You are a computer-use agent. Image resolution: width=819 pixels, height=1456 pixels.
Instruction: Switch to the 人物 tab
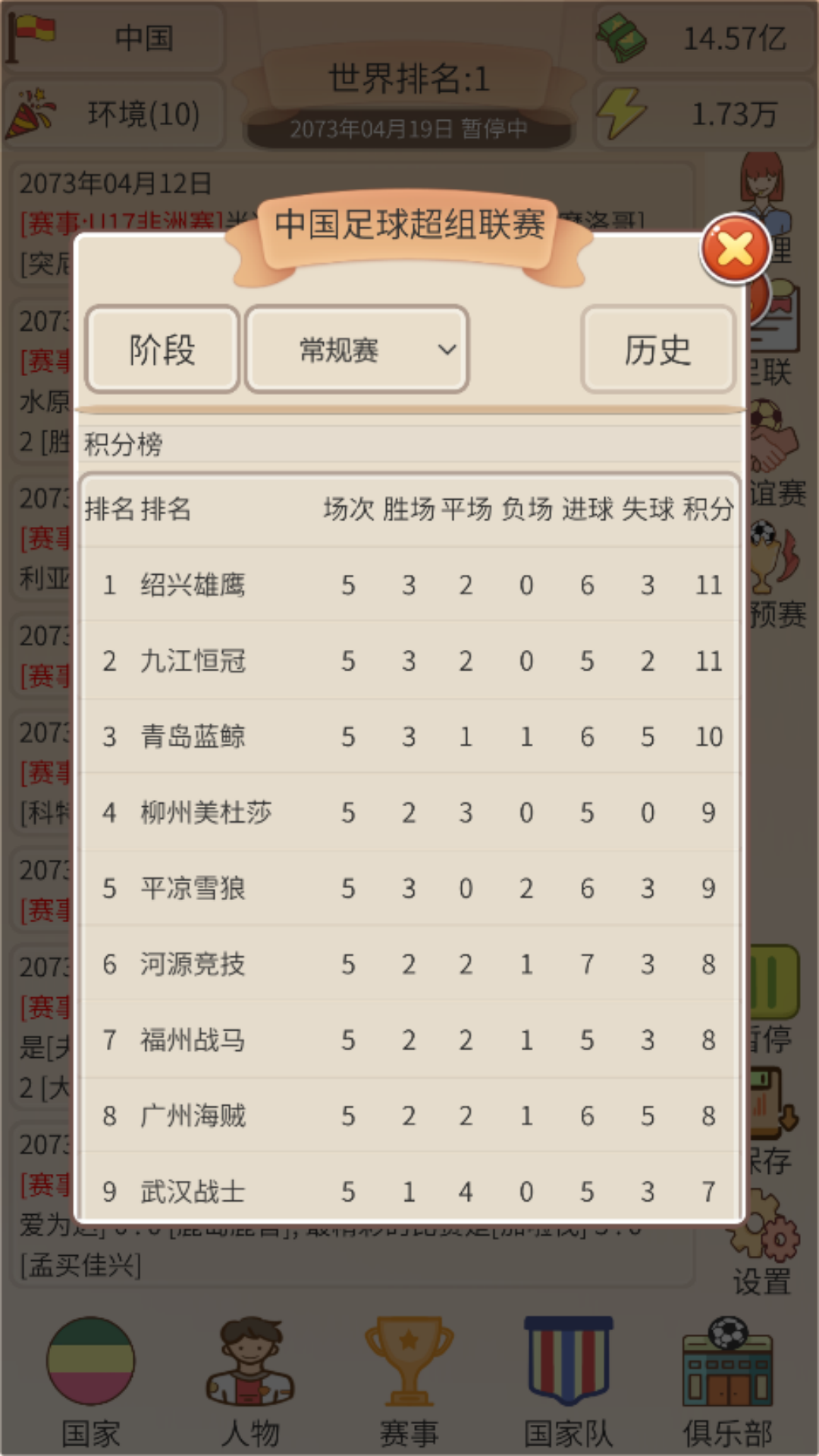[250, 1380]
